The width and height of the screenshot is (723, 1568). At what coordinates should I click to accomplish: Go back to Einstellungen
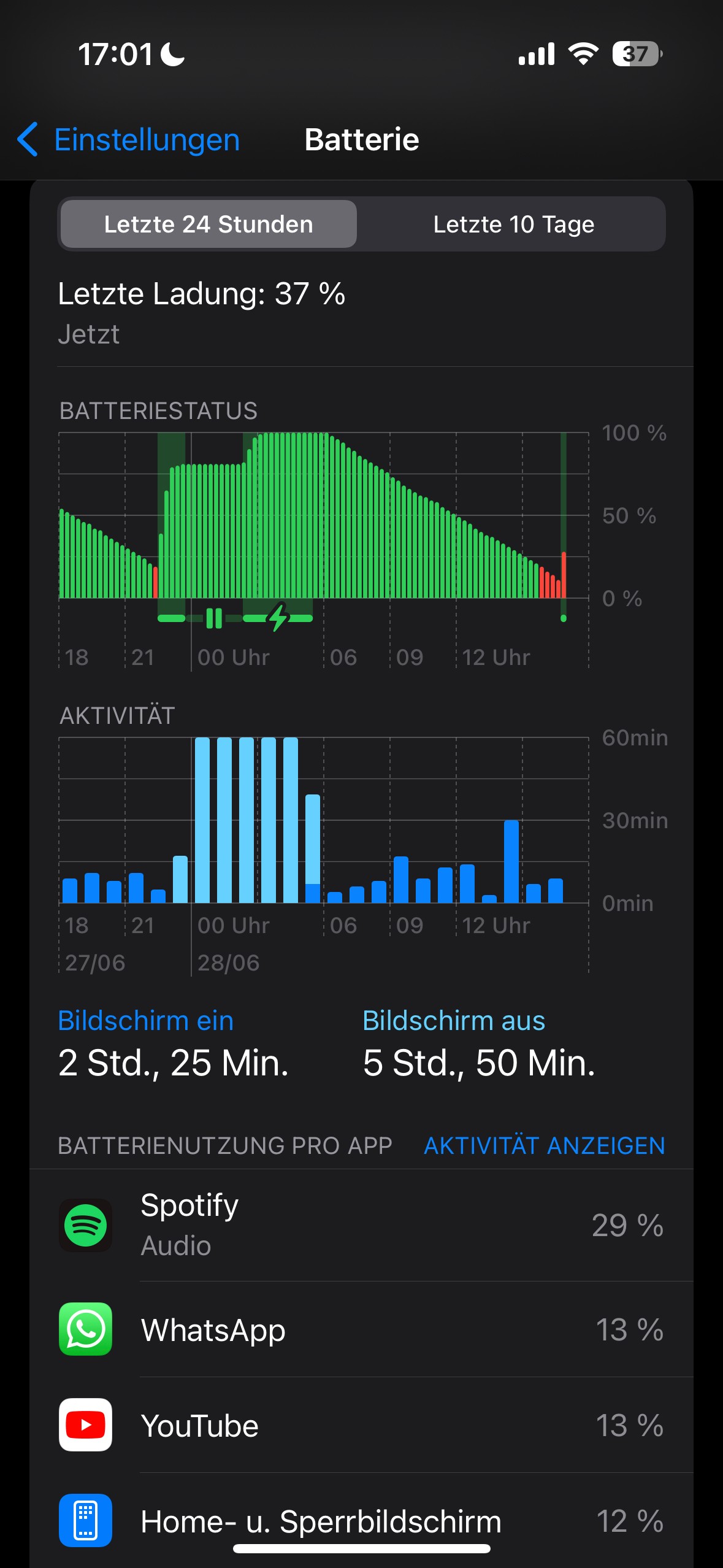tap(129, 140)
